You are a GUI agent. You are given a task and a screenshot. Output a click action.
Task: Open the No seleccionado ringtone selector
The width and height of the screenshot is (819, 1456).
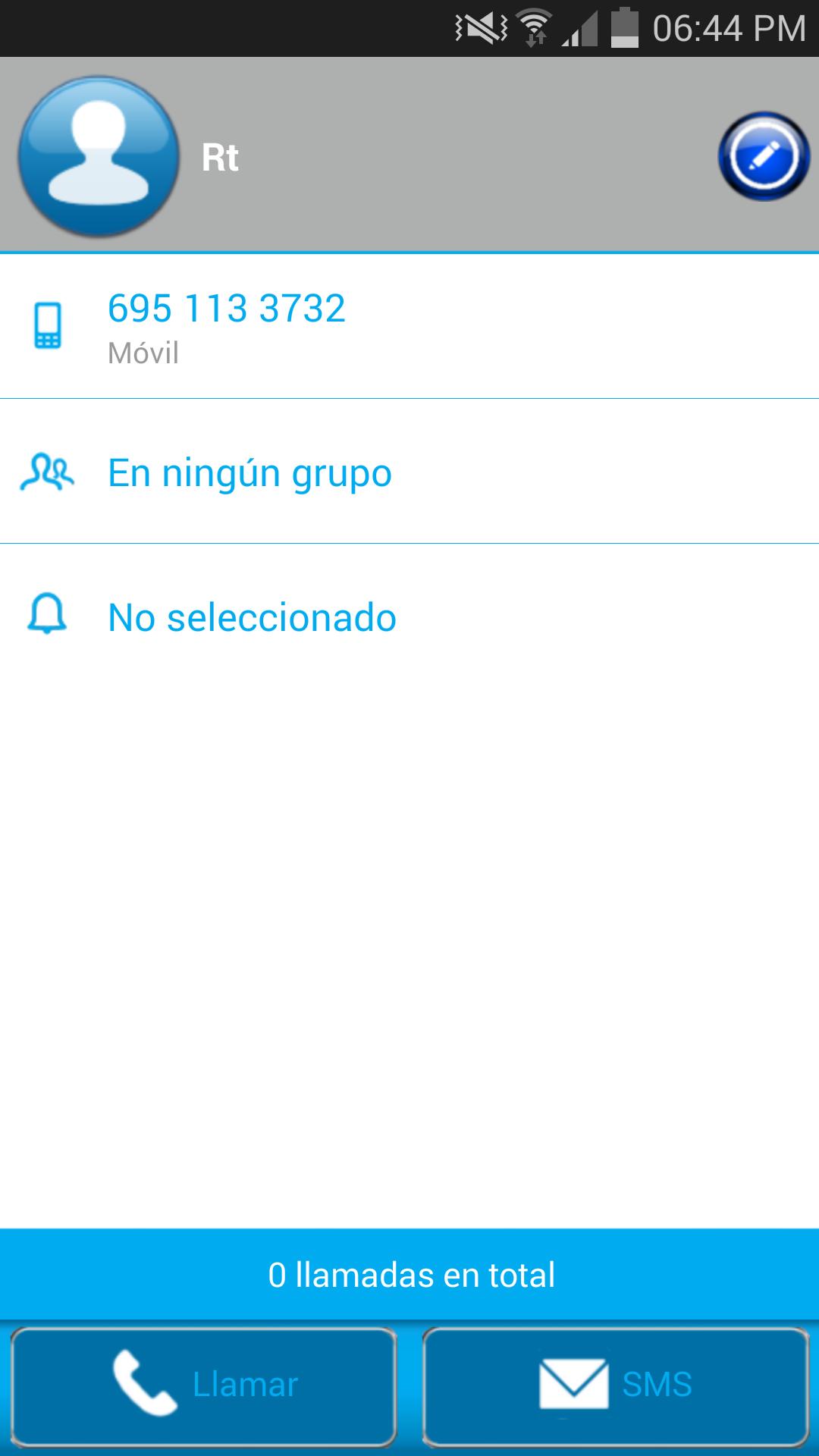(x=250, y=617)
